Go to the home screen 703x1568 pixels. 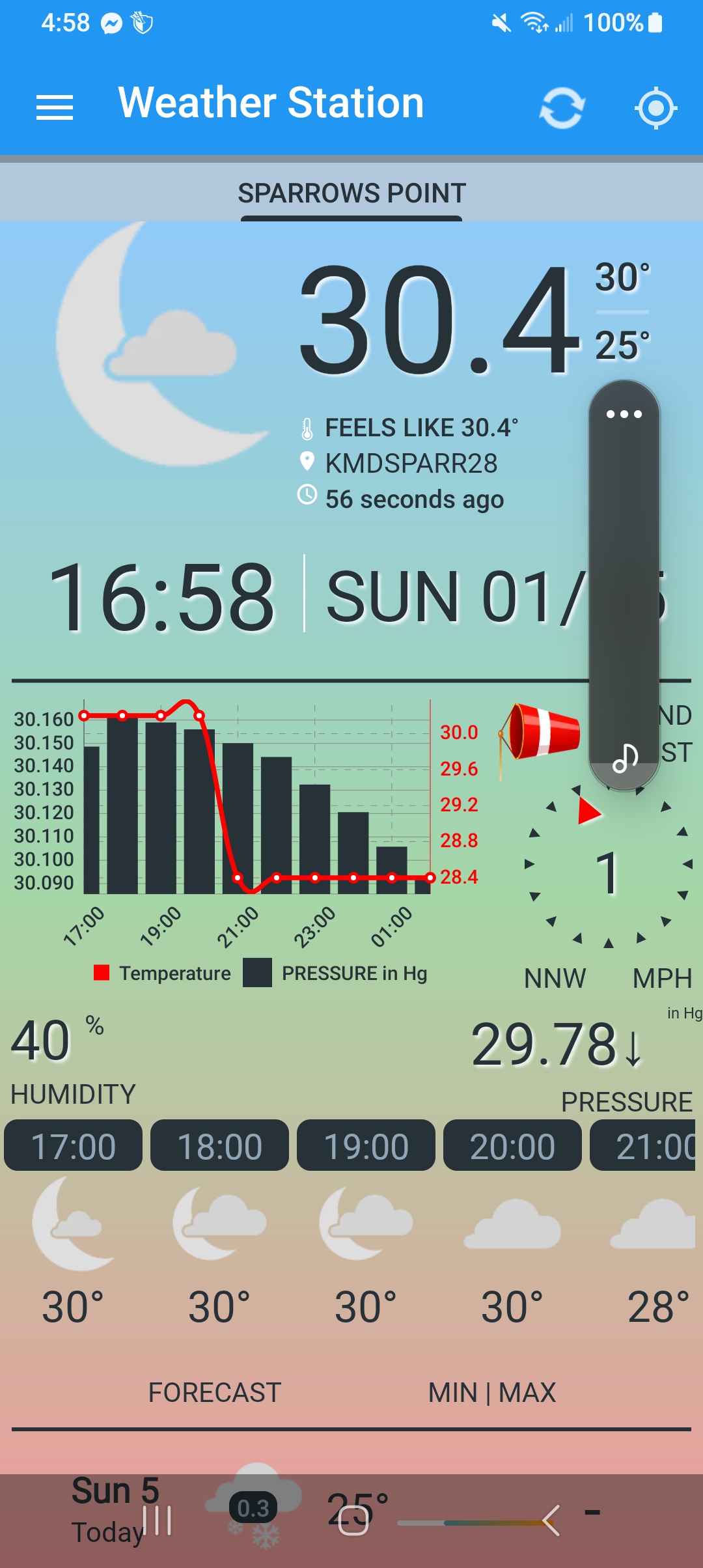[x=353, y=1520]
